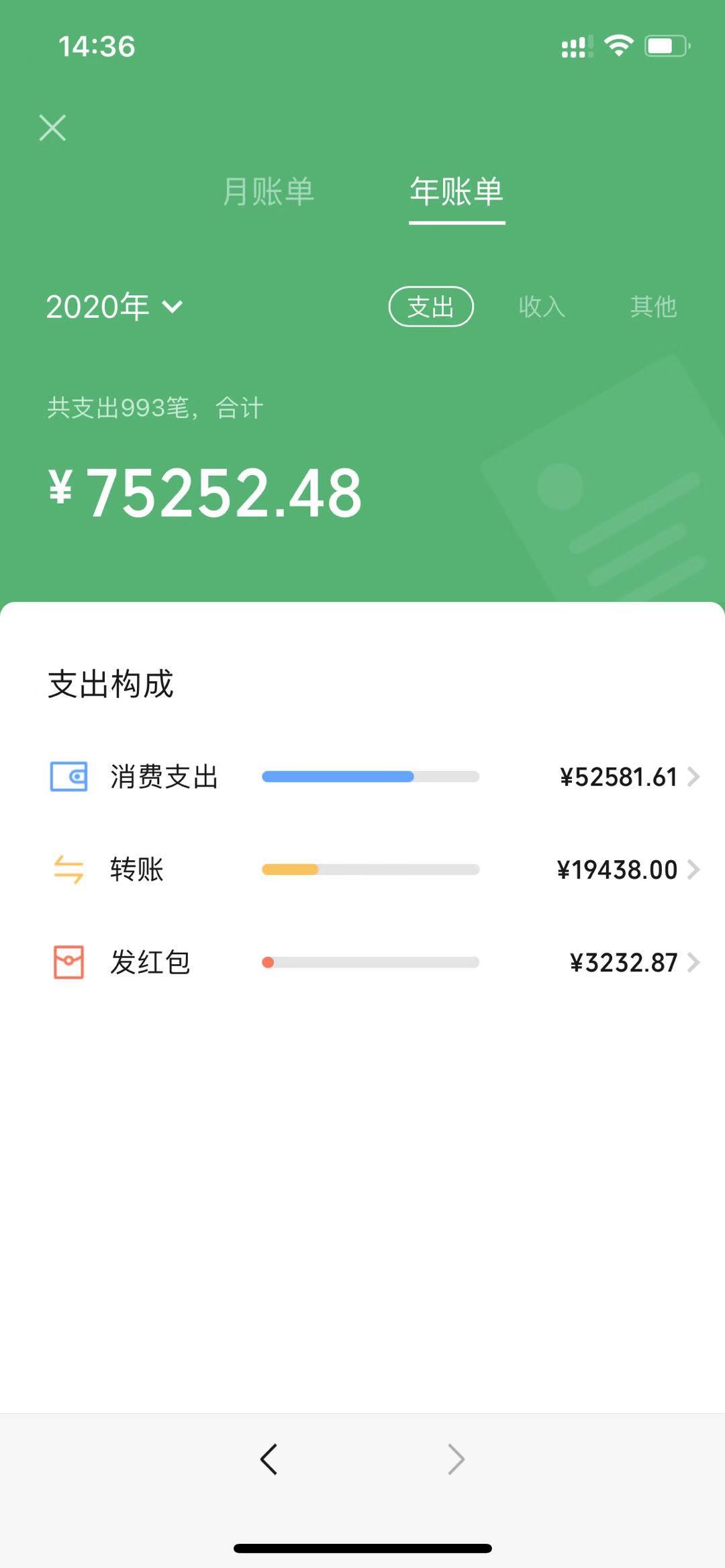Expand 转账 details via its chevron
The image size is (725, 1568).
(x=695, y=870)
